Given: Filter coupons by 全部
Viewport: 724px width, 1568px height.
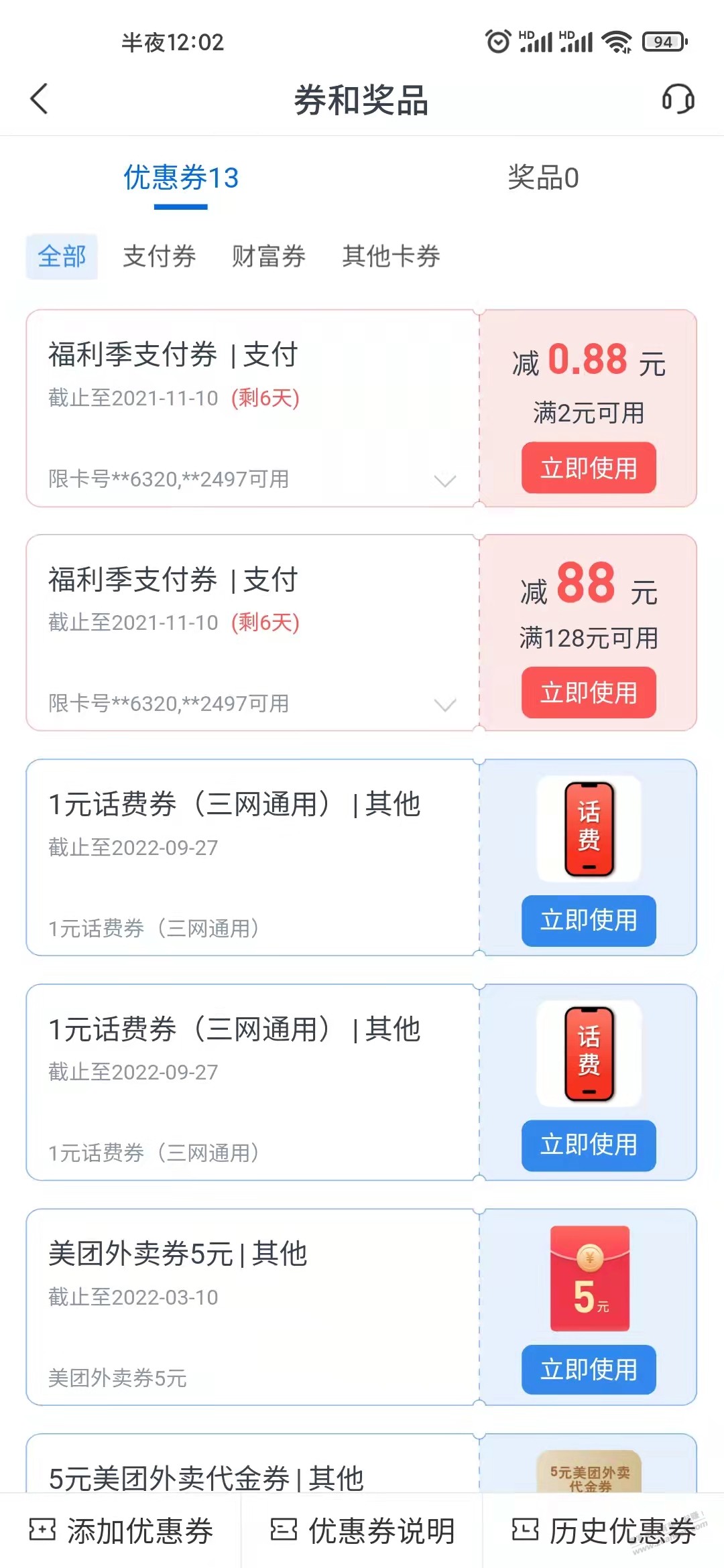Looking at the screenshot, I should (x=62, y=257).
